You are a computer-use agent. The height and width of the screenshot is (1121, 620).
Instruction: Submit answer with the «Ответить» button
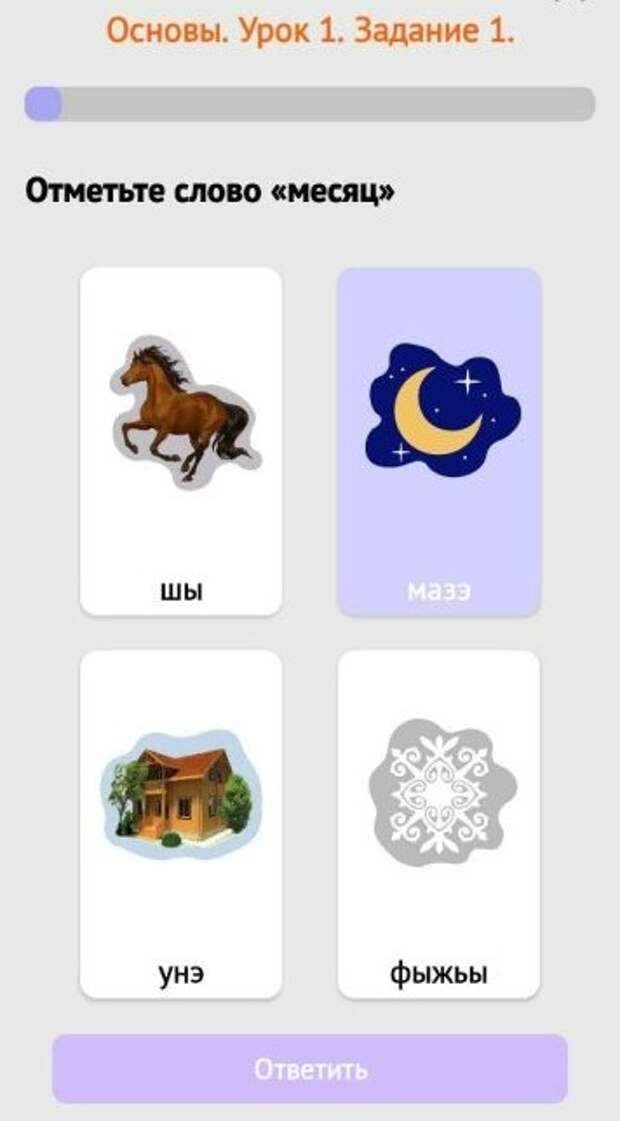click(310, 1069)
